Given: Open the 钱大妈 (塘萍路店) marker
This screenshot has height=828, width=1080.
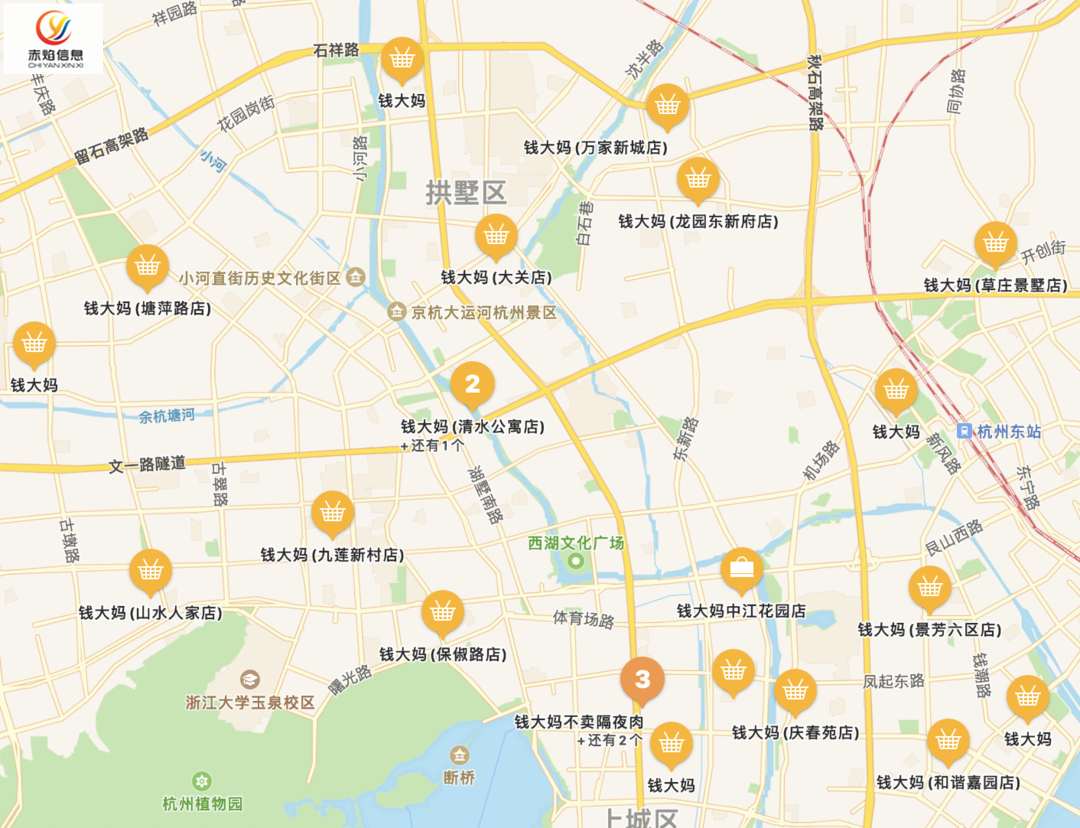Looking at the screenshot, I should pos(148,267).
